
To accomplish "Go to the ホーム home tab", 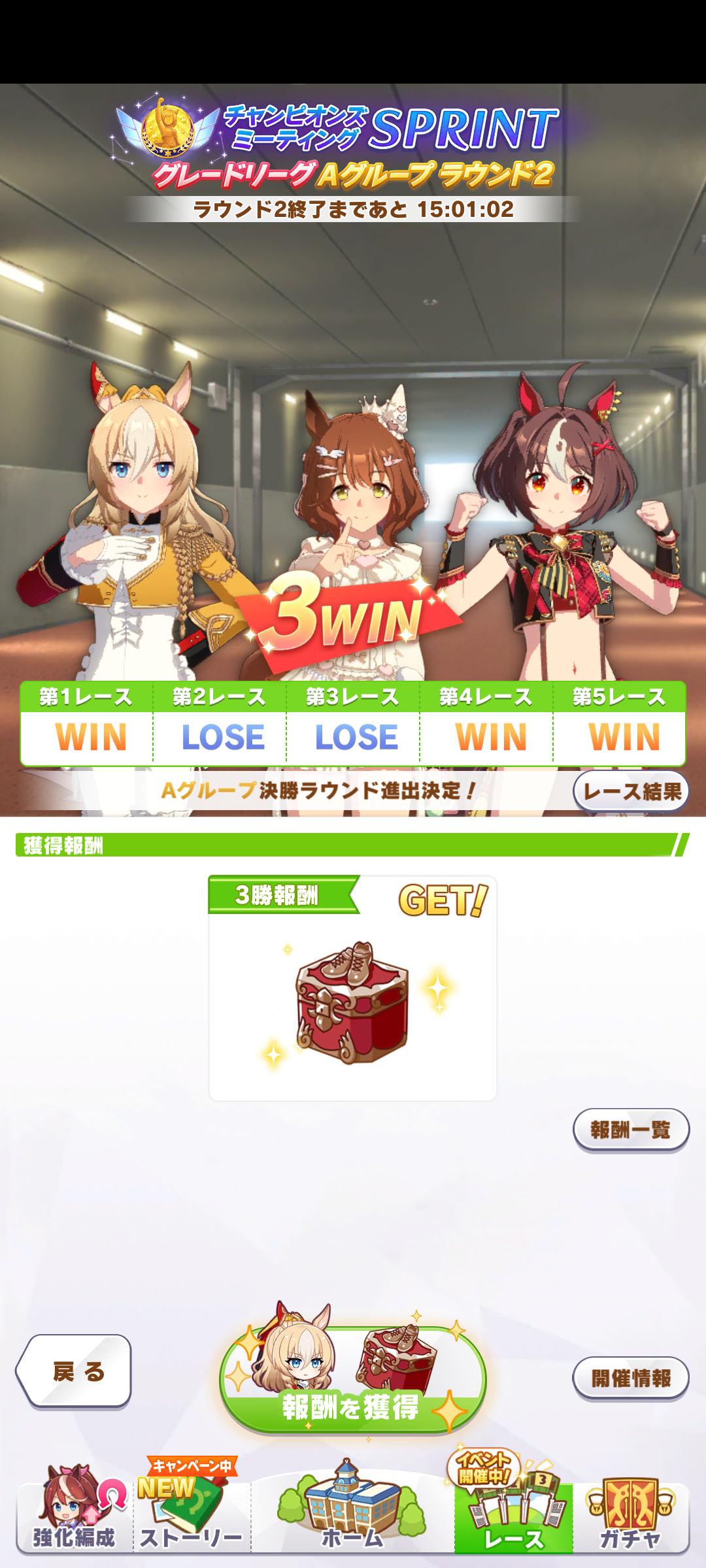I will [352, 1516].
